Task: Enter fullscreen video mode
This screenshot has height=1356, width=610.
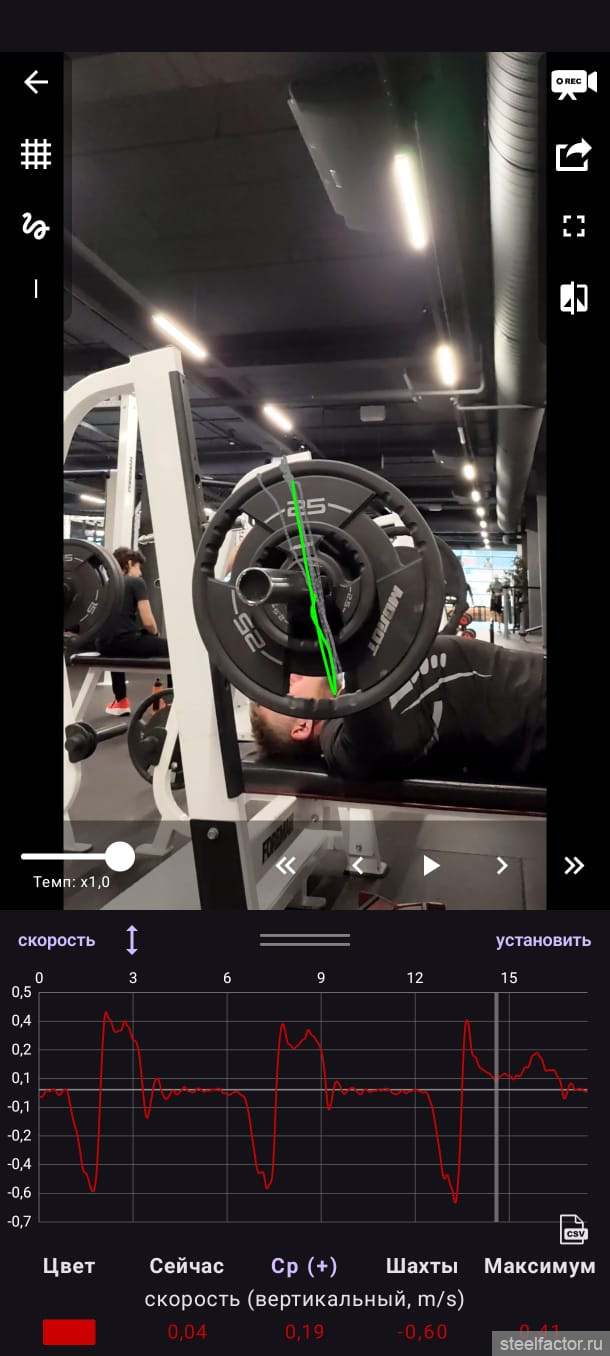Action: tap(573, 226)
